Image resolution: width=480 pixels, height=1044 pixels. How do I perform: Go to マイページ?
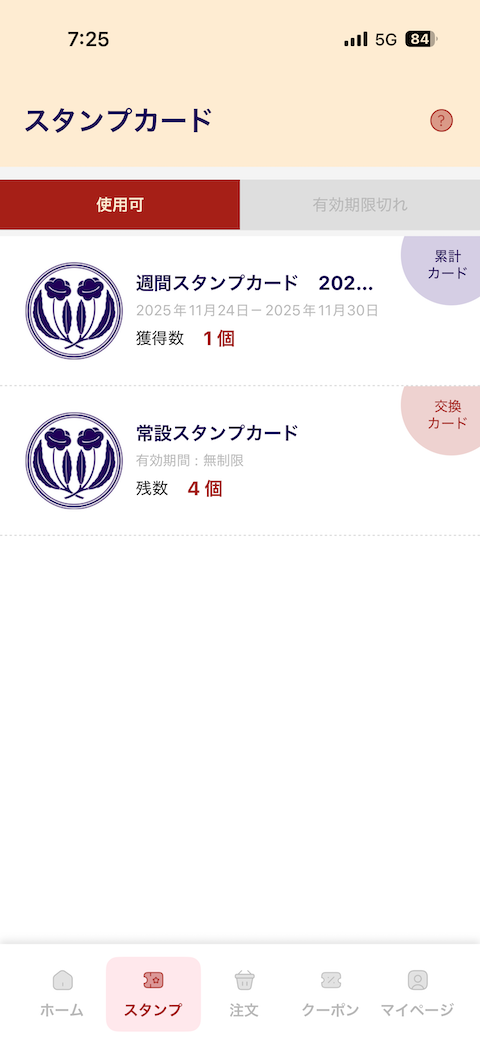tap(417, 994)
